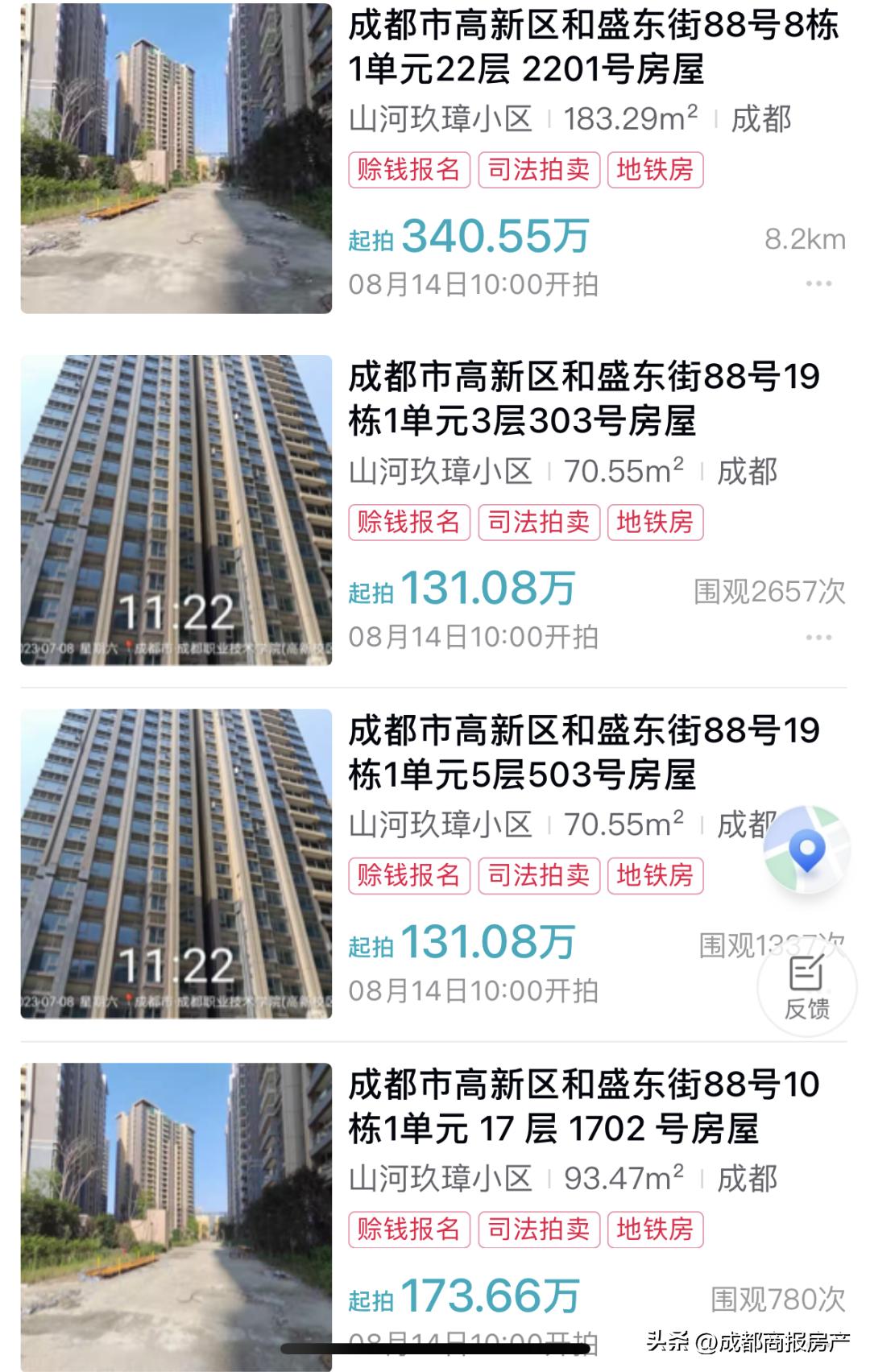Tap the 地铁房 tag on the 1702号 listing
The height and width of the screenshot is (1372, 870).
(x=654, y=1230)
